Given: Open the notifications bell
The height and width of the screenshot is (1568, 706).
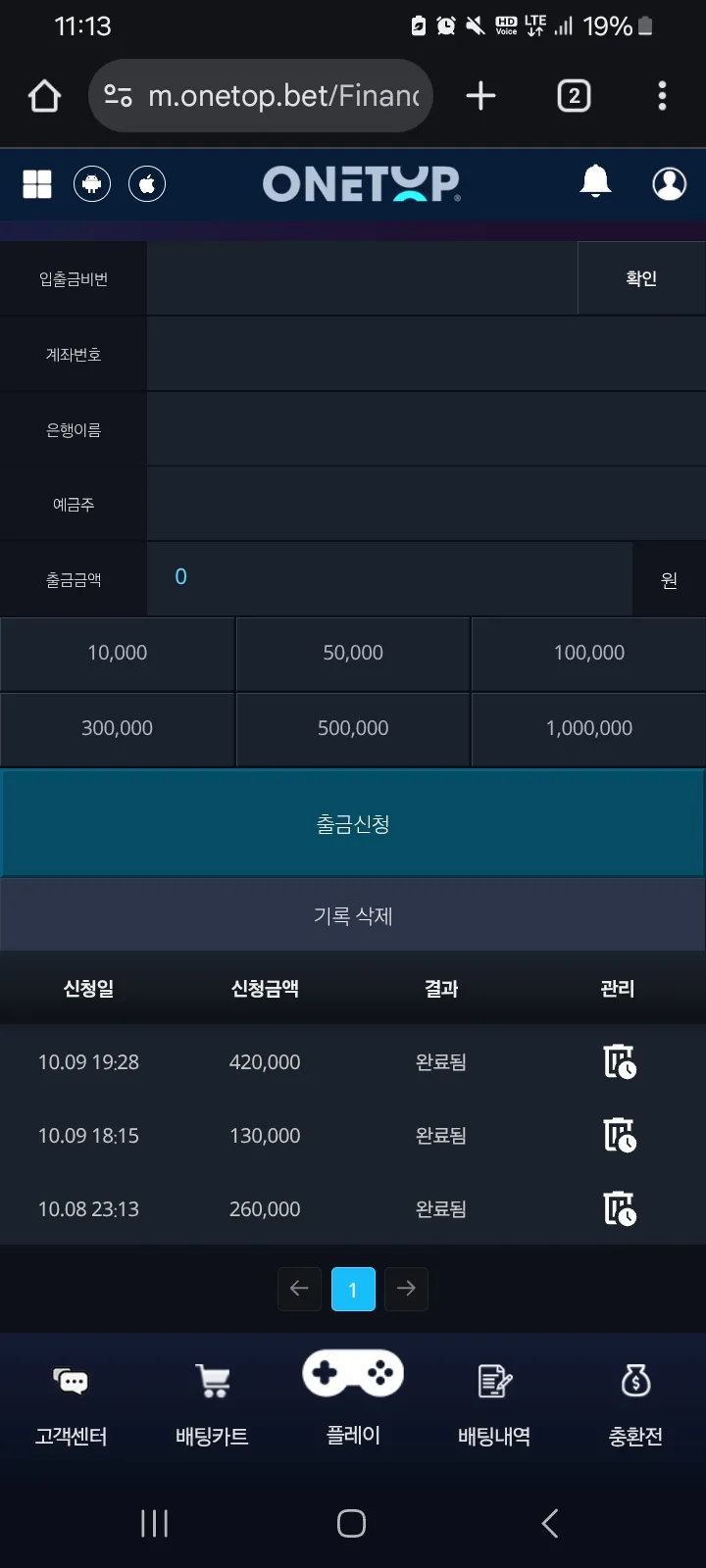Looking at the screenshot, I should point(595,182).
